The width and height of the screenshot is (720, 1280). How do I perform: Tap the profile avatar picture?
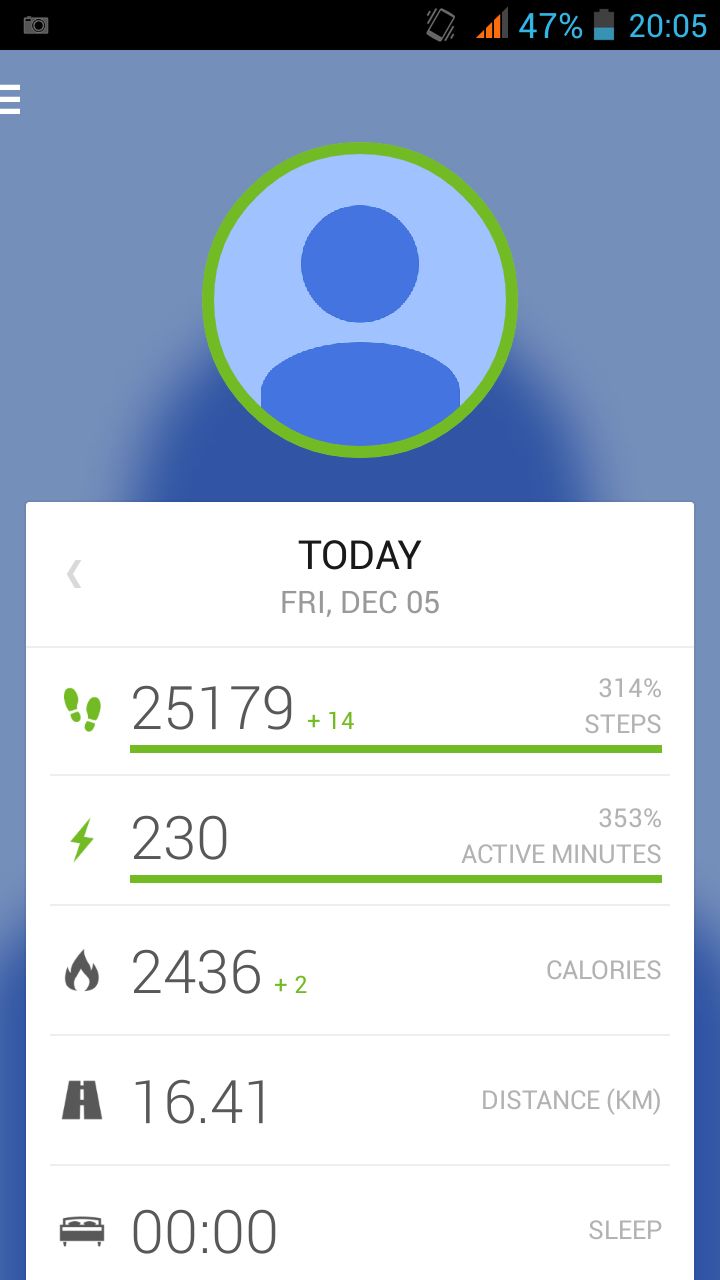(360, 300)
